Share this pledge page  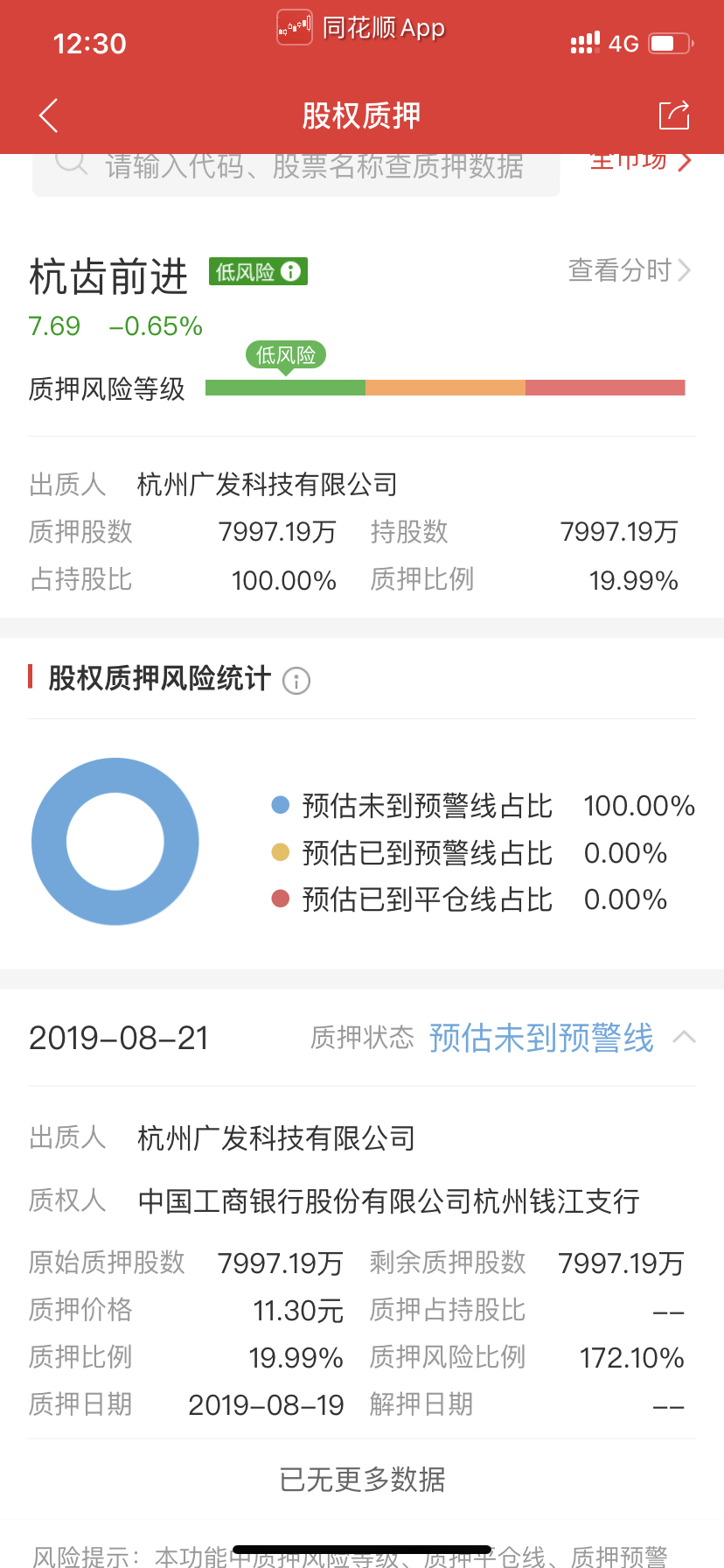[x=673, y=115]
